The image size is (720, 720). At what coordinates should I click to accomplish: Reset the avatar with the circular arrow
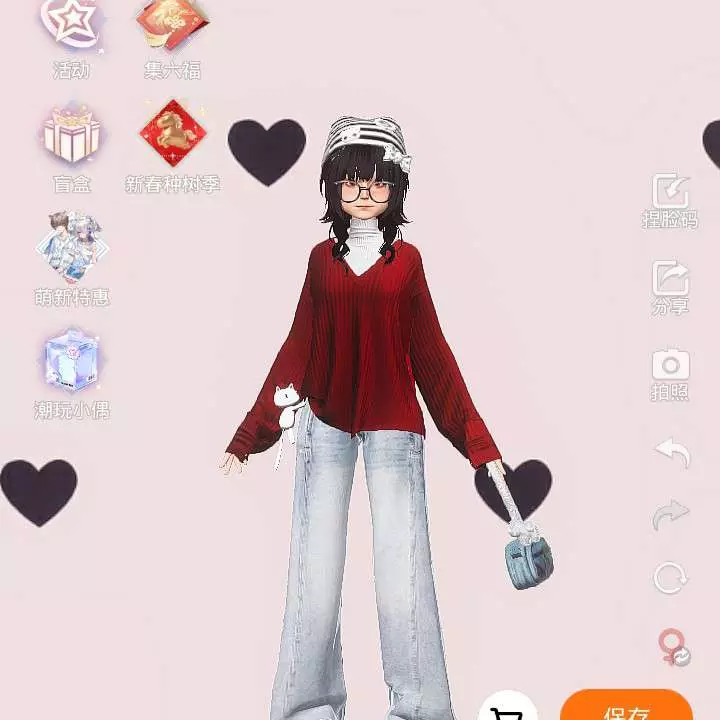tap(670, 577)
